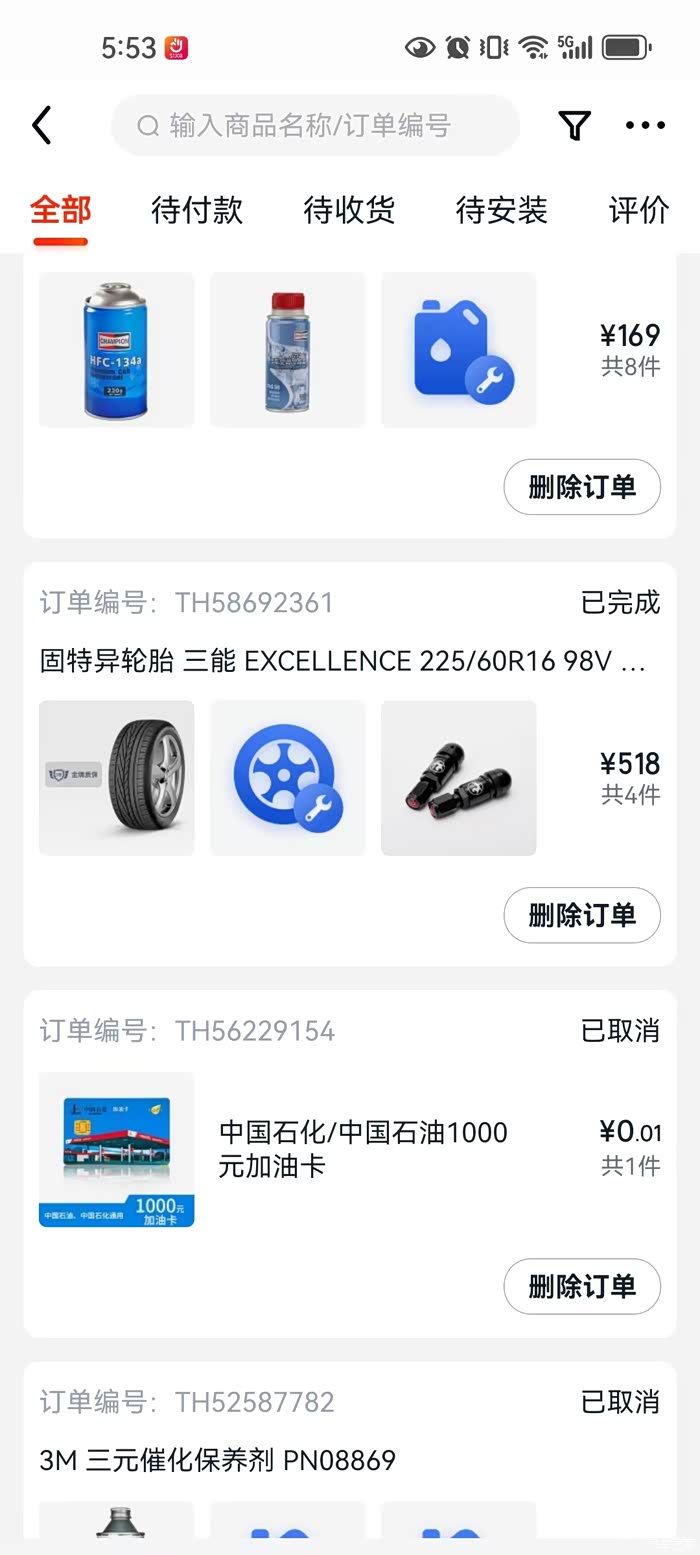Open the ¥169 order with HFC-134a refrigerant

click(x=117, y=350)
